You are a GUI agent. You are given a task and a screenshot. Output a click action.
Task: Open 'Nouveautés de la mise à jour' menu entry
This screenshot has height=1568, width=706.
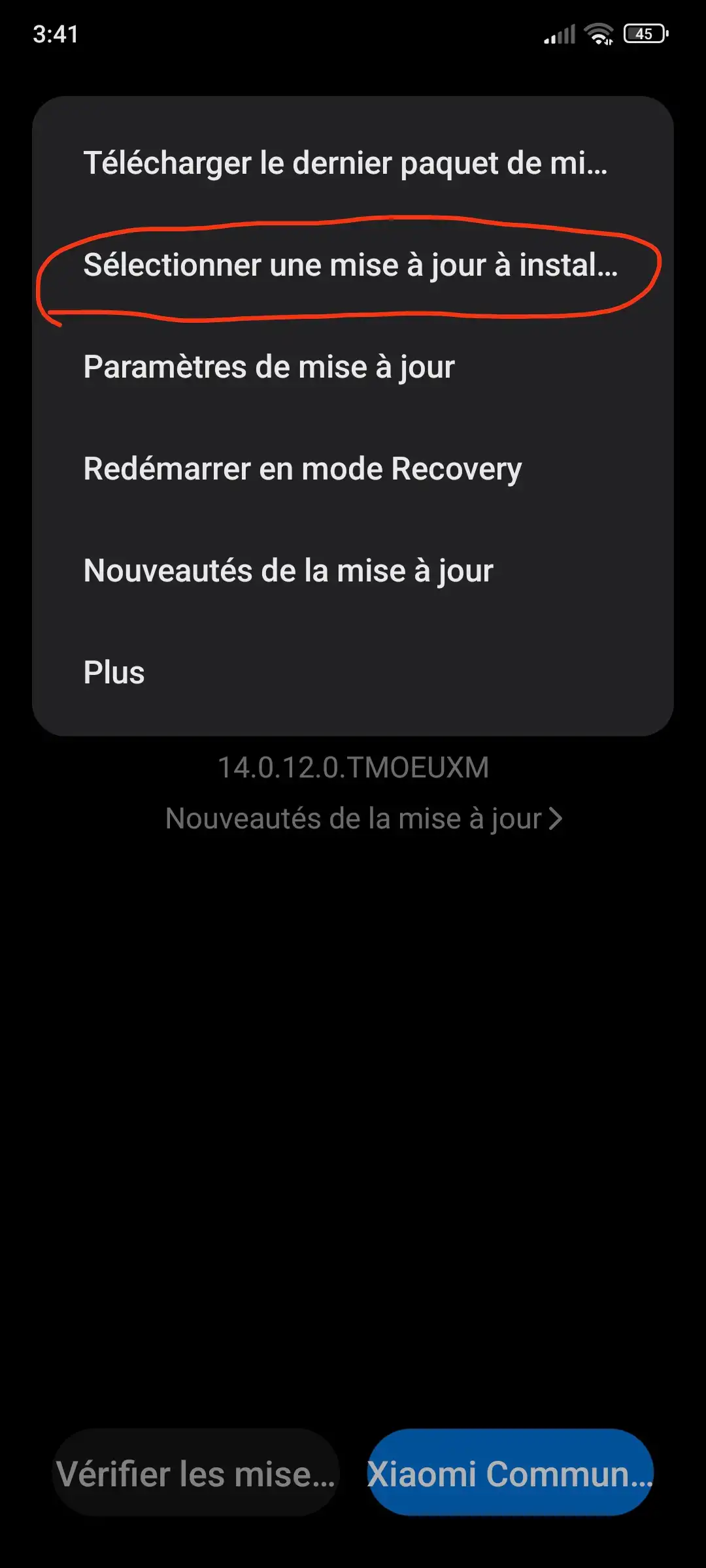tap(290, 571)
